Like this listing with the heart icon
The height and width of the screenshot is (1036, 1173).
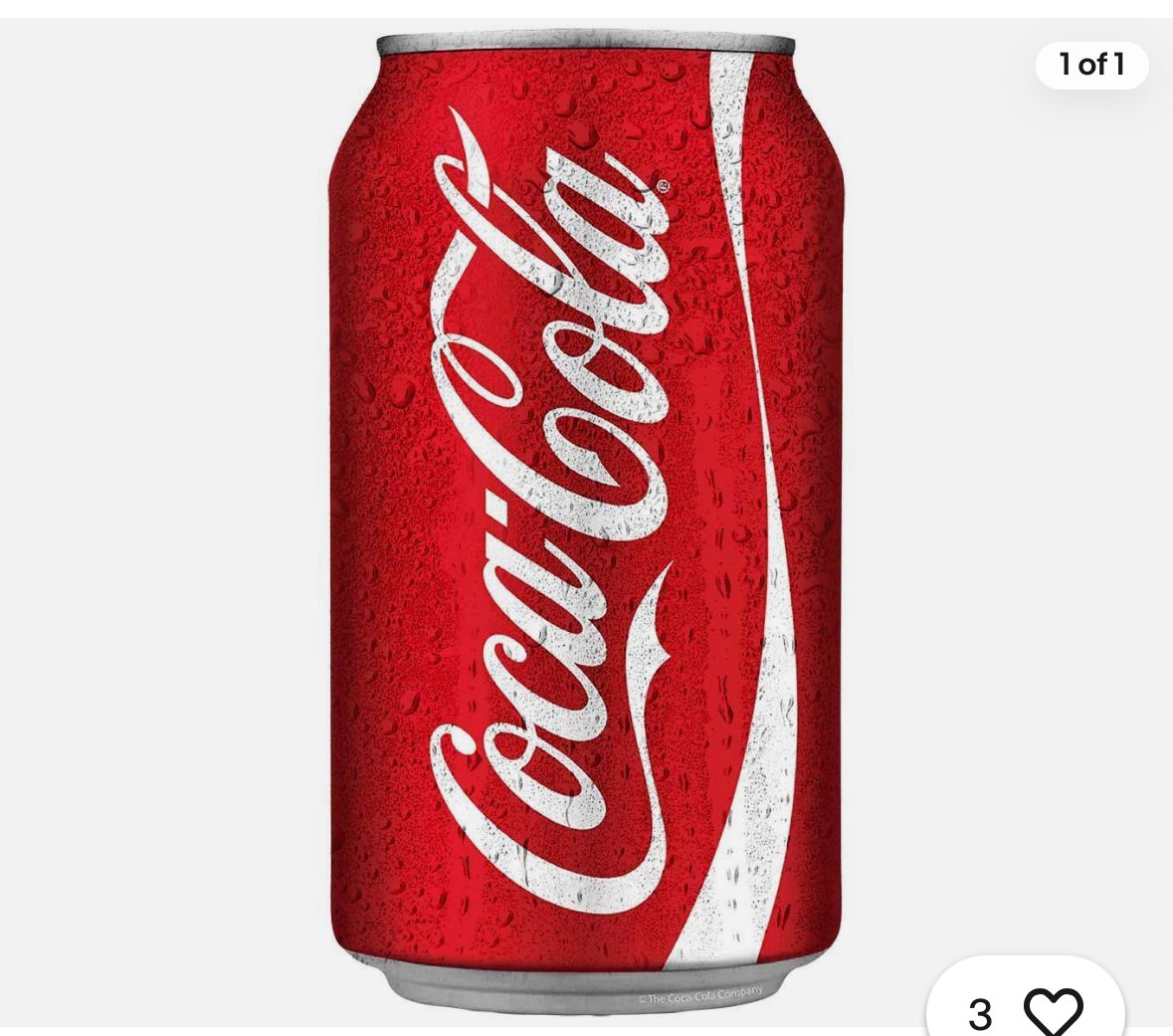pos(1053,1011)
